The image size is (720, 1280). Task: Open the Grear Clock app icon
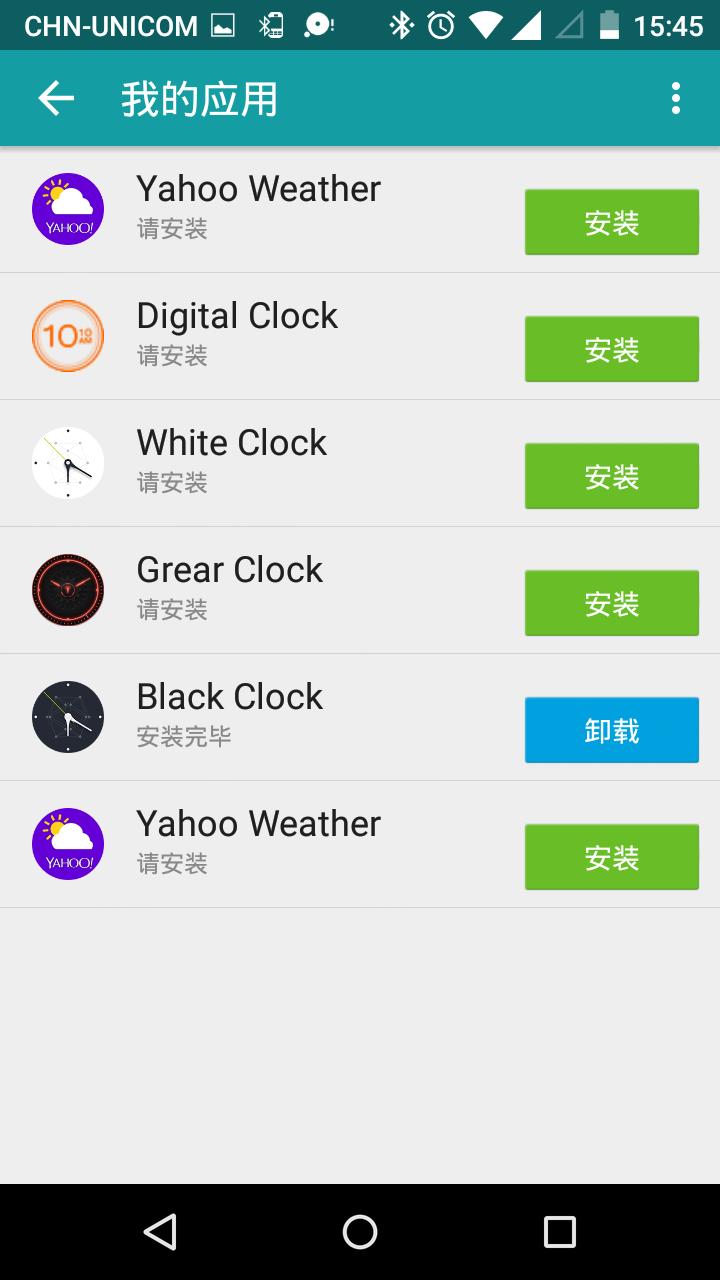click(x=67, y=590)
